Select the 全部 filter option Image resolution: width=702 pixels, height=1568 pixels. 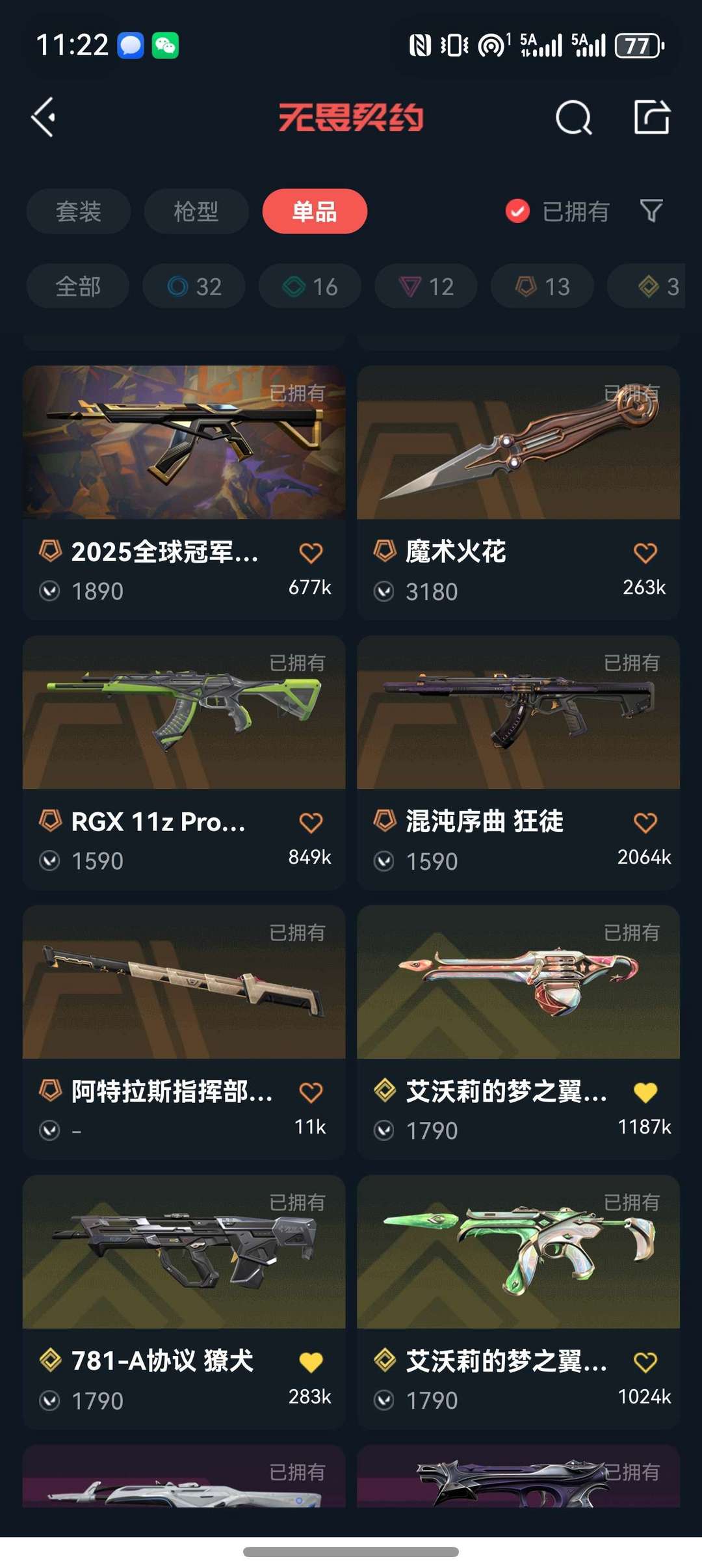[77, 286]
